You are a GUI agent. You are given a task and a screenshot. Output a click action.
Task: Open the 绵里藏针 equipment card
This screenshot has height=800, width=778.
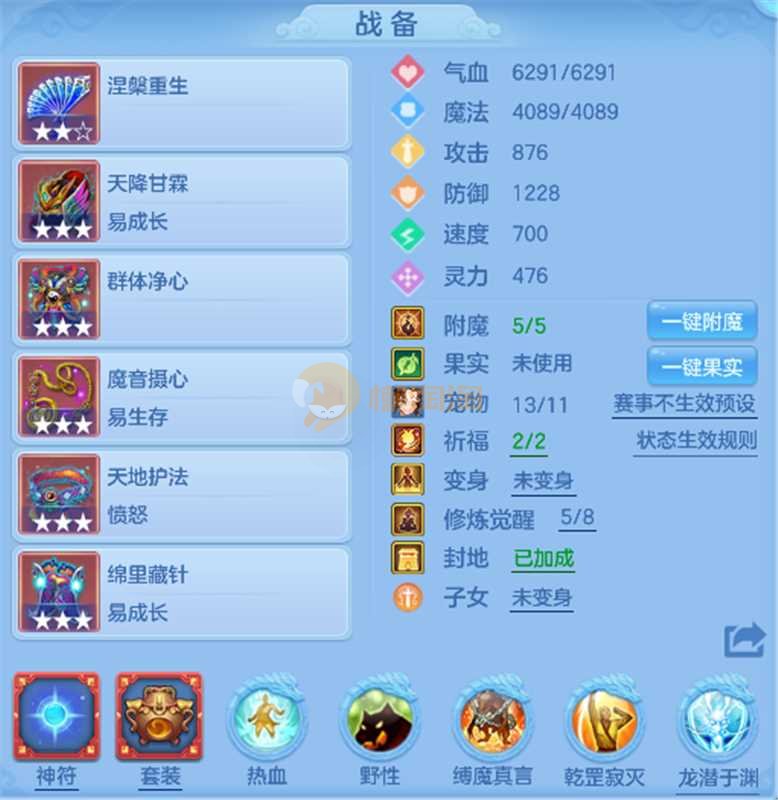click(182, 593)
